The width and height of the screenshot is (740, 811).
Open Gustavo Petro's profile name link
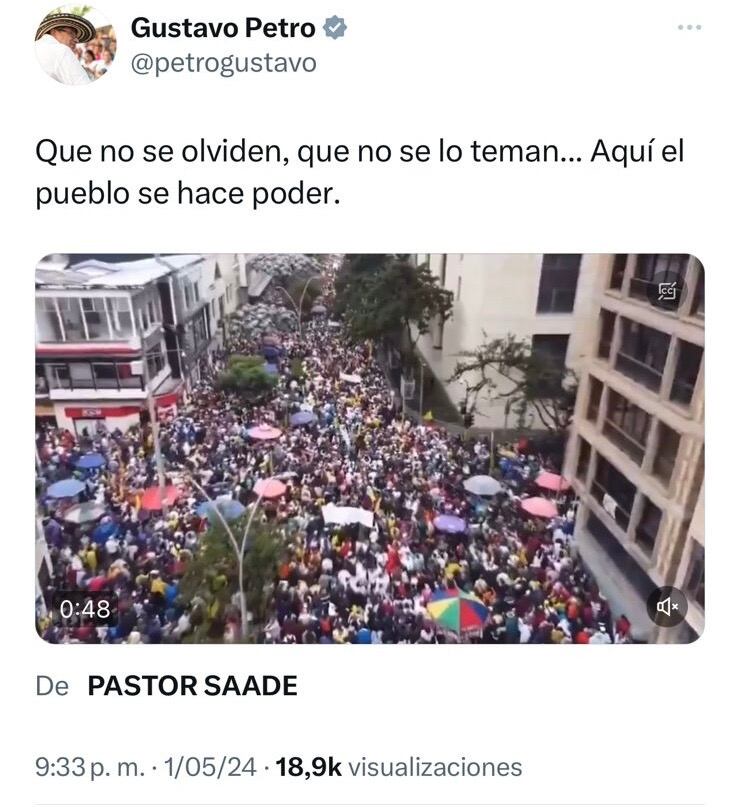[226, 28]
